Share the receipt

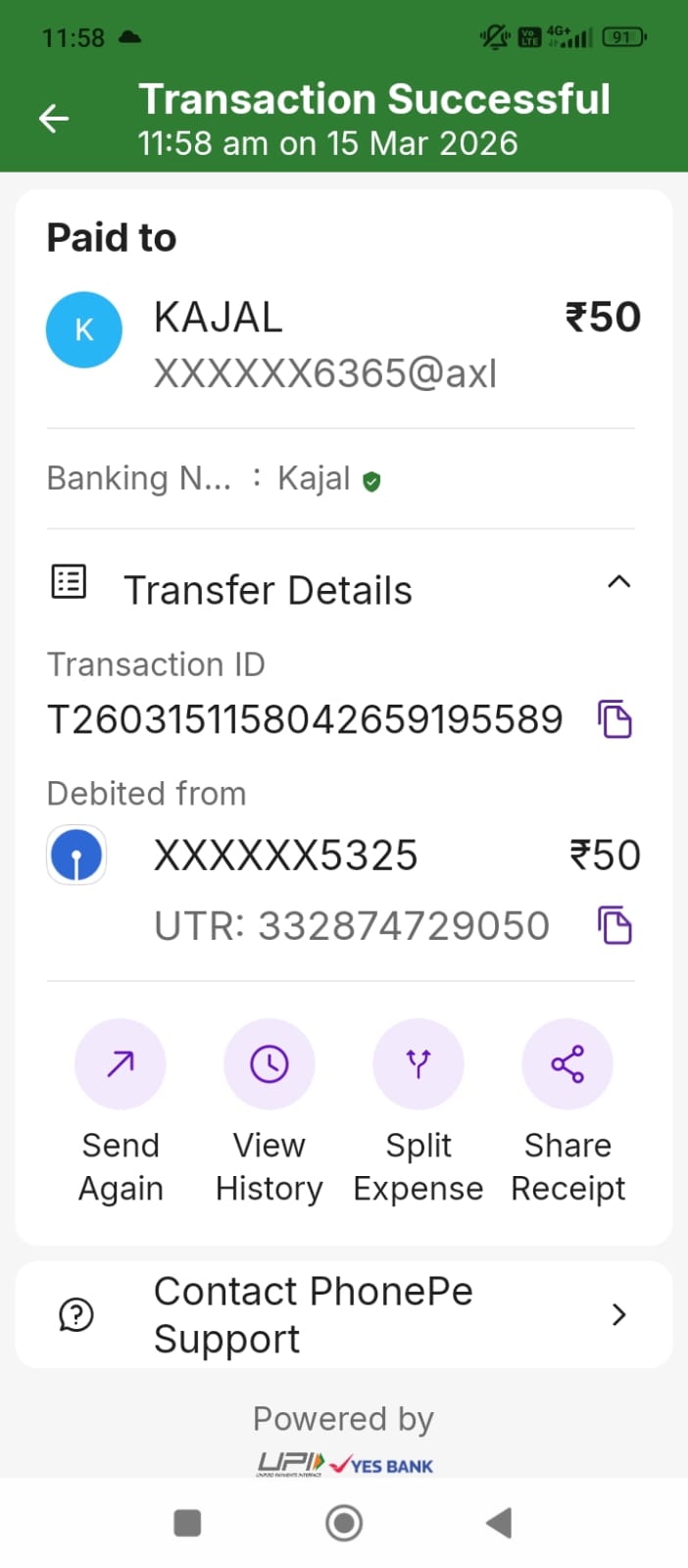(567, 1064)
